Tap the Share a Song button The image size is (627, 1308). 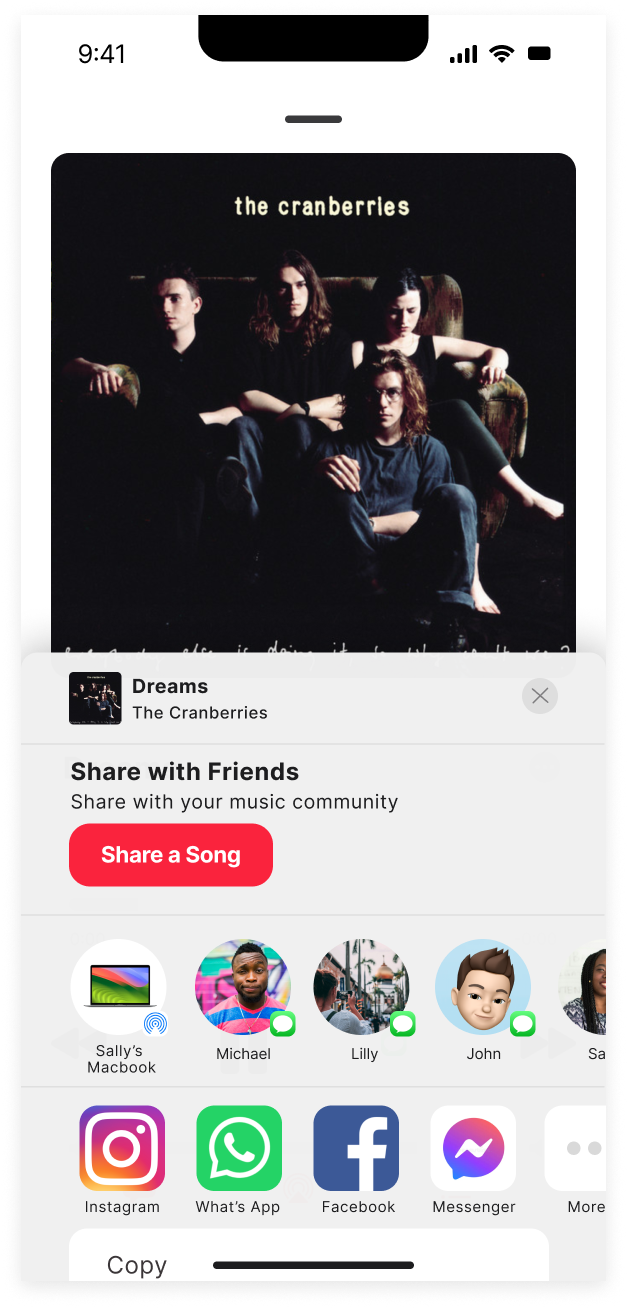171,855
